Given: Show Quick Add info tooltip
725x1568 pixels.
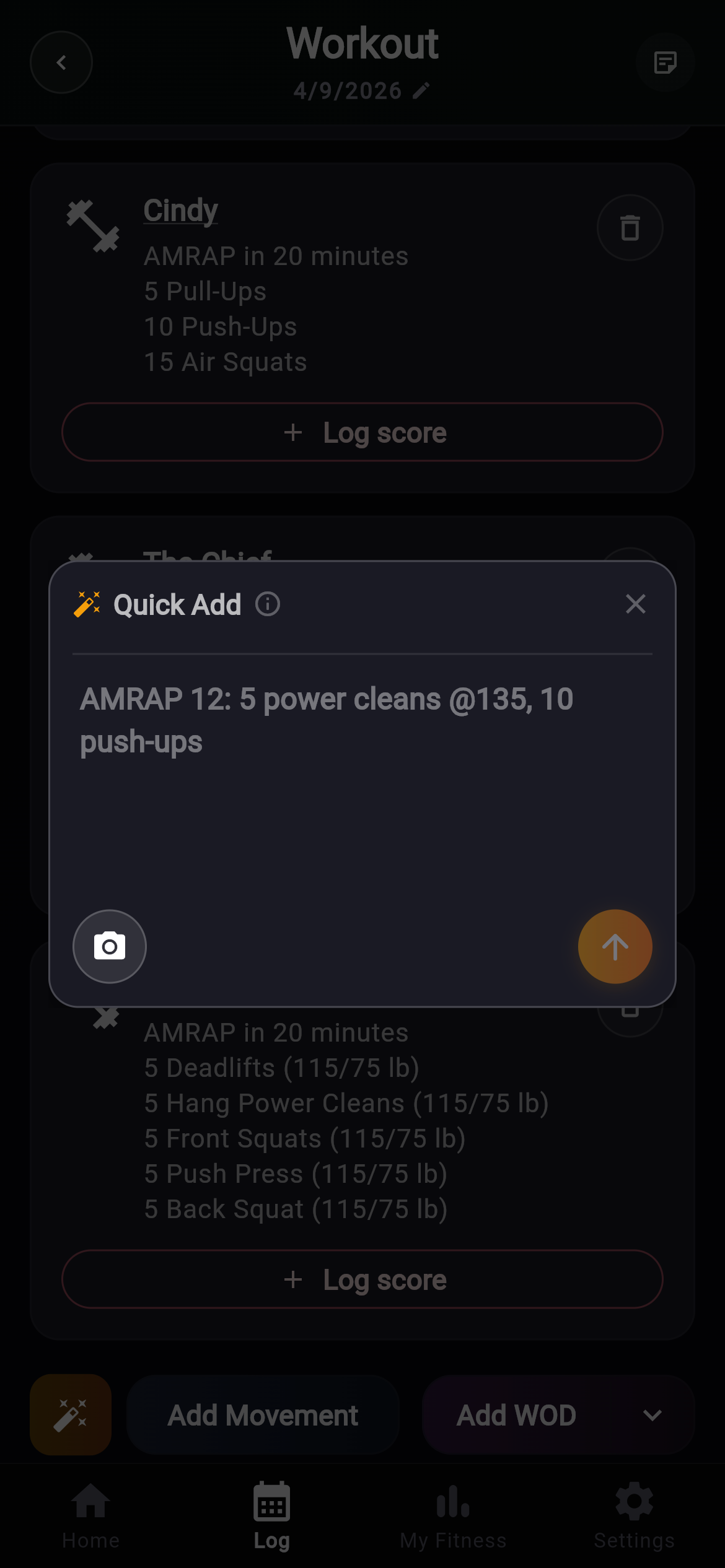Looking at the screenshot, I should (268, 604).
